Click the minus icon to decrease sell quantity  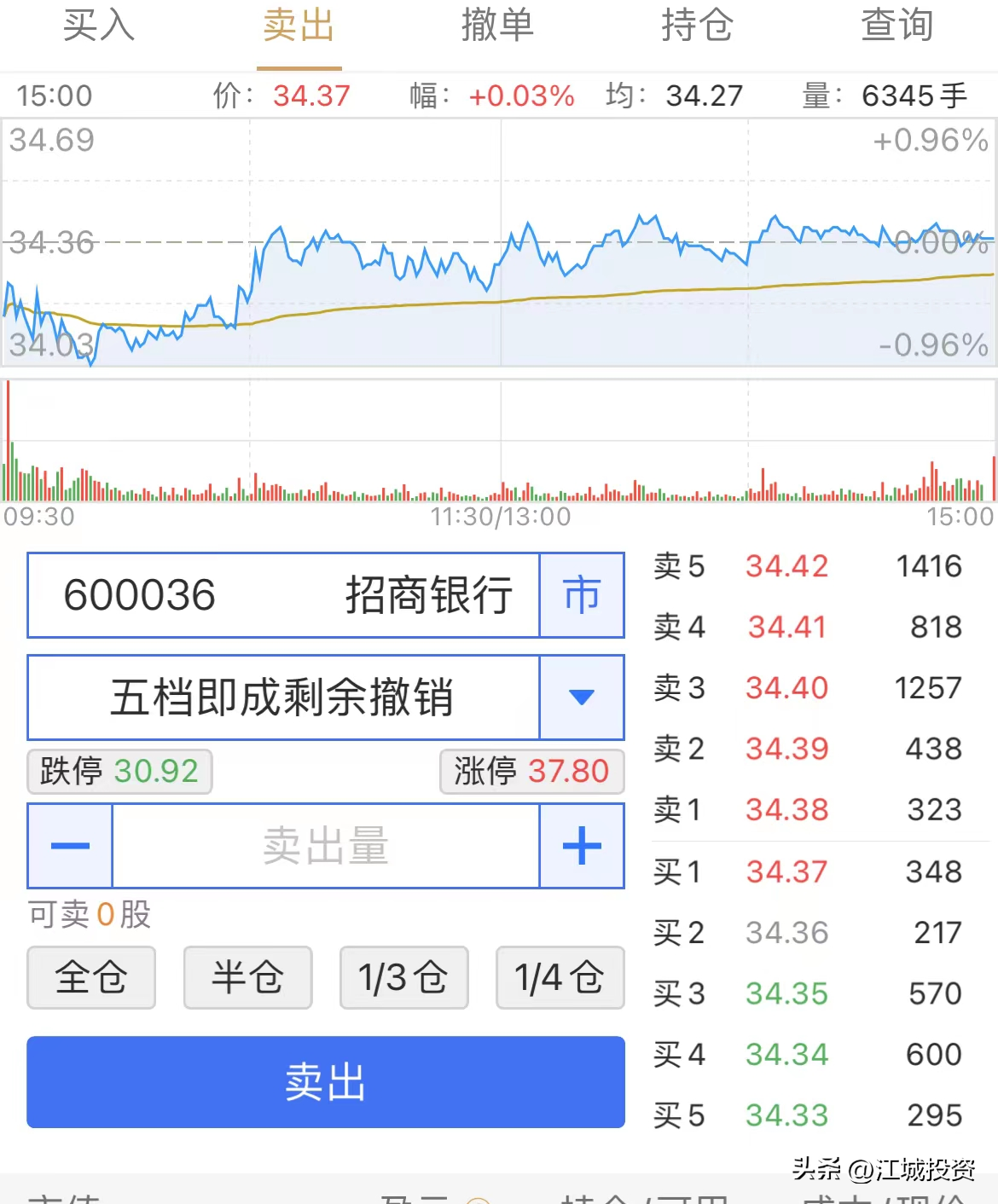[68, 845]
